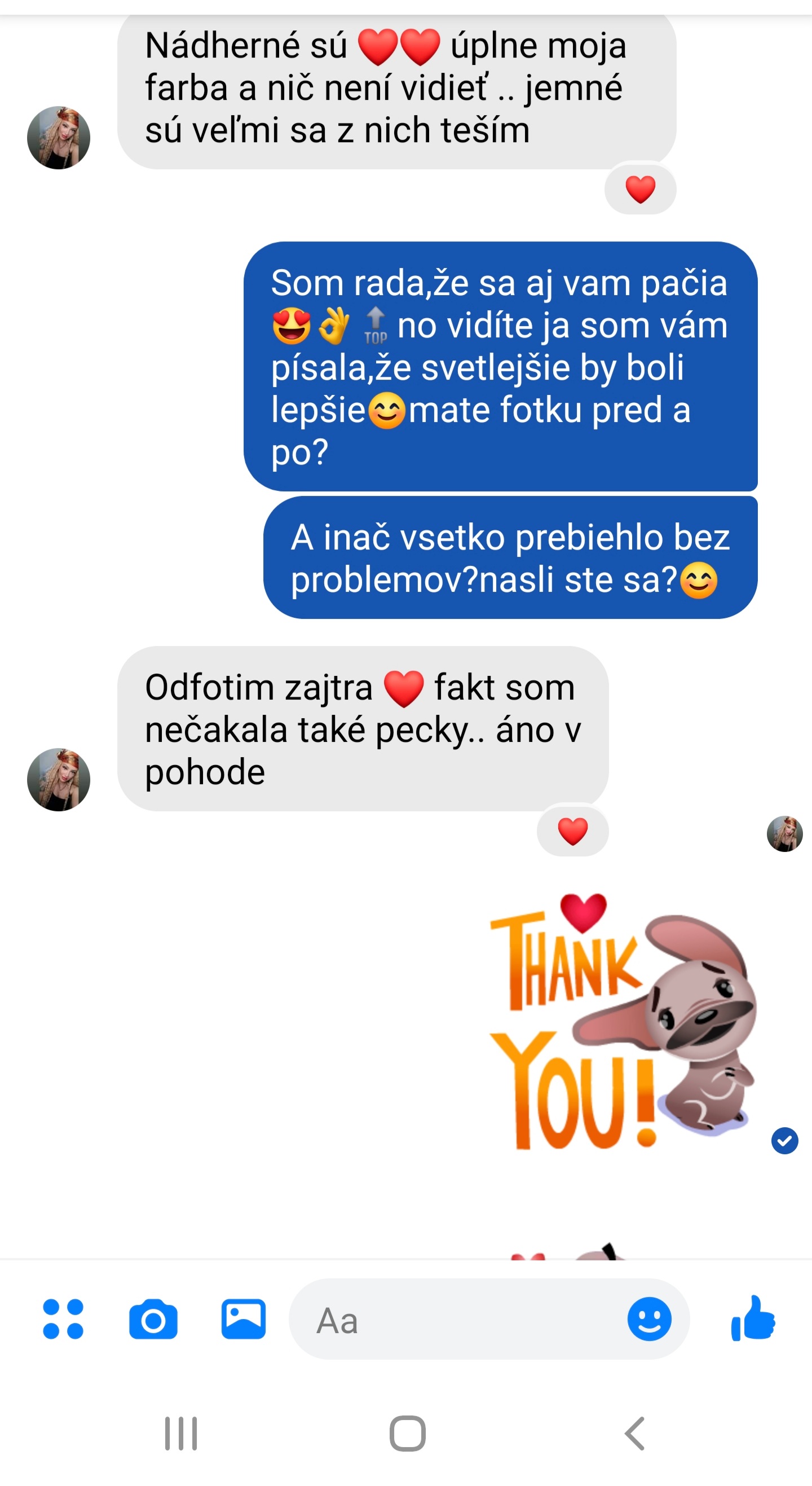Go back with system back button
This screenshot has height=1486, width=812.
634,1433
